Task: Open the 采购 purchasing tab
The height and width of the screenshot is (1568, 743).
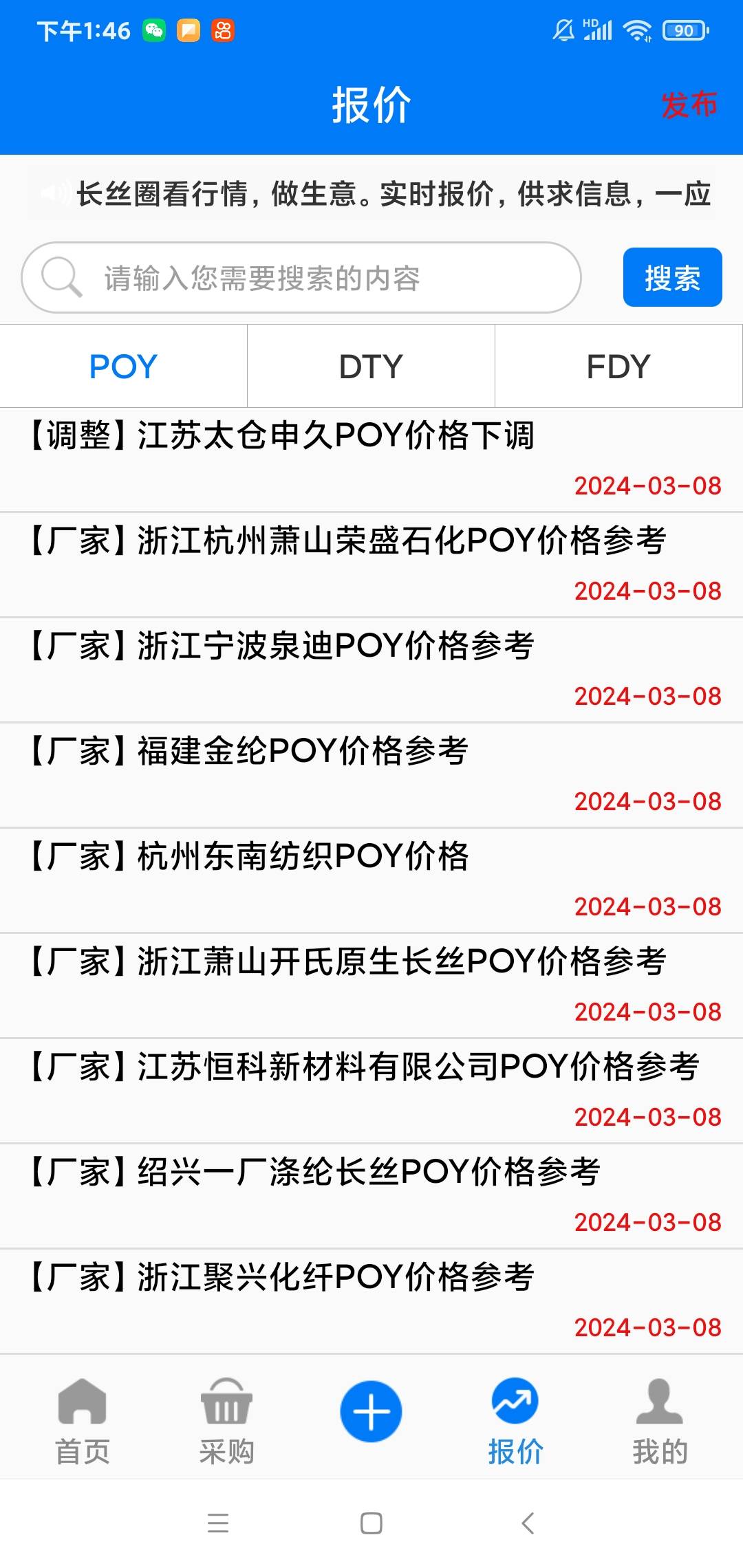Action: click(226, 1420)
